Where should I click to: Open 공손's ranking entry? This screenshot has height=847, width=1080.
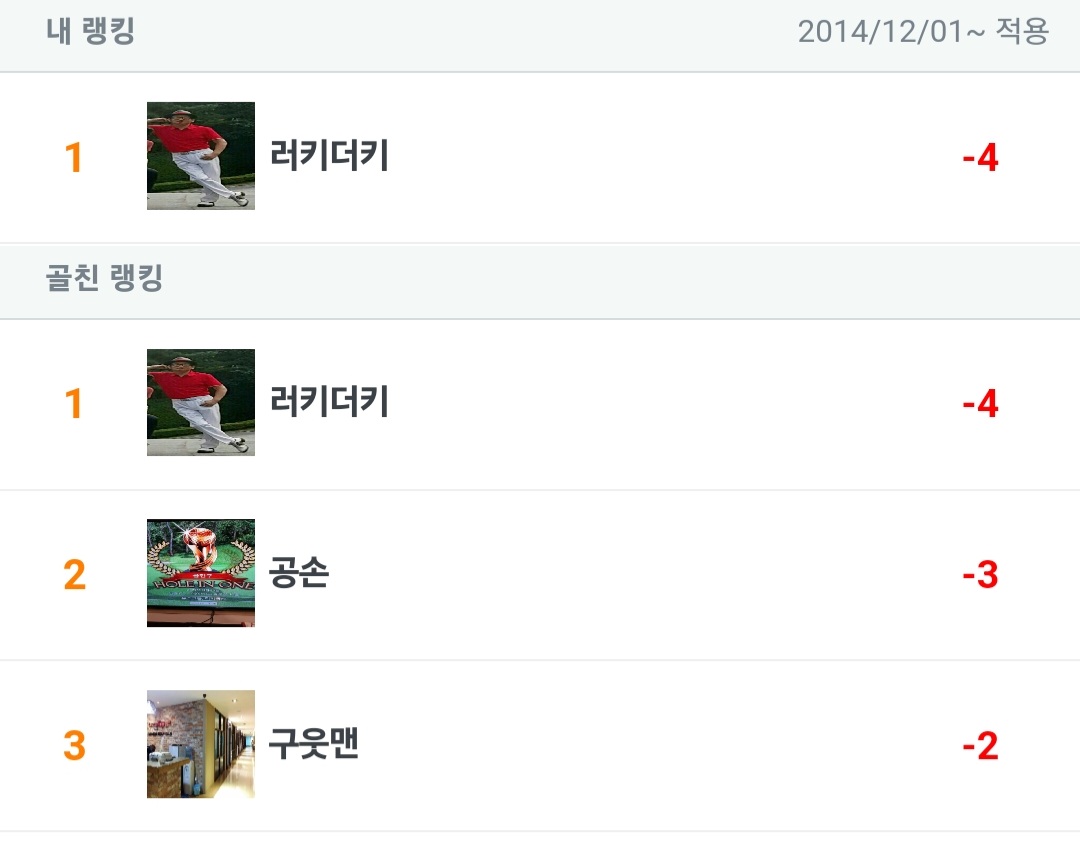pos(540,574)
